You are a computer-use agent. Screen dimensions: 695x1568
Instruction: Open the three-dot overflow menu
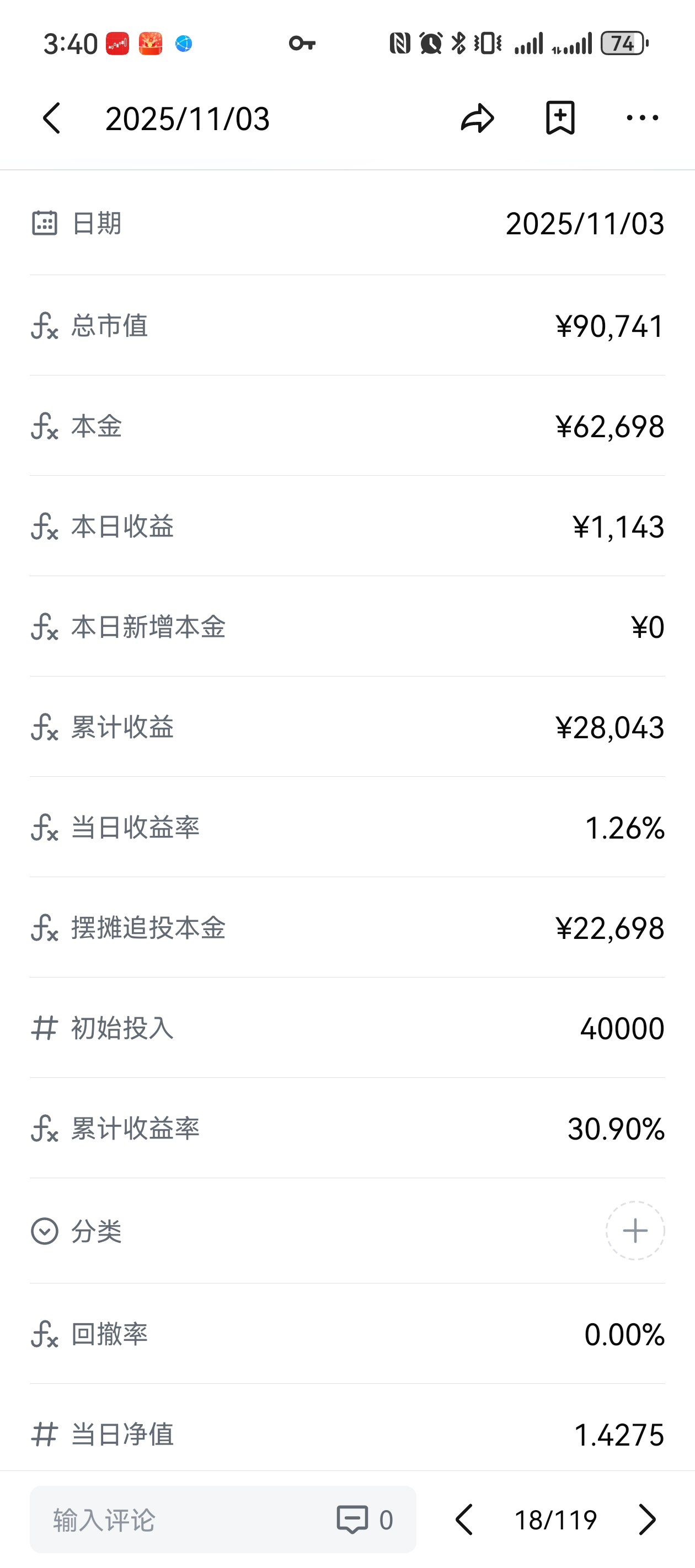(x=642, y=118)
